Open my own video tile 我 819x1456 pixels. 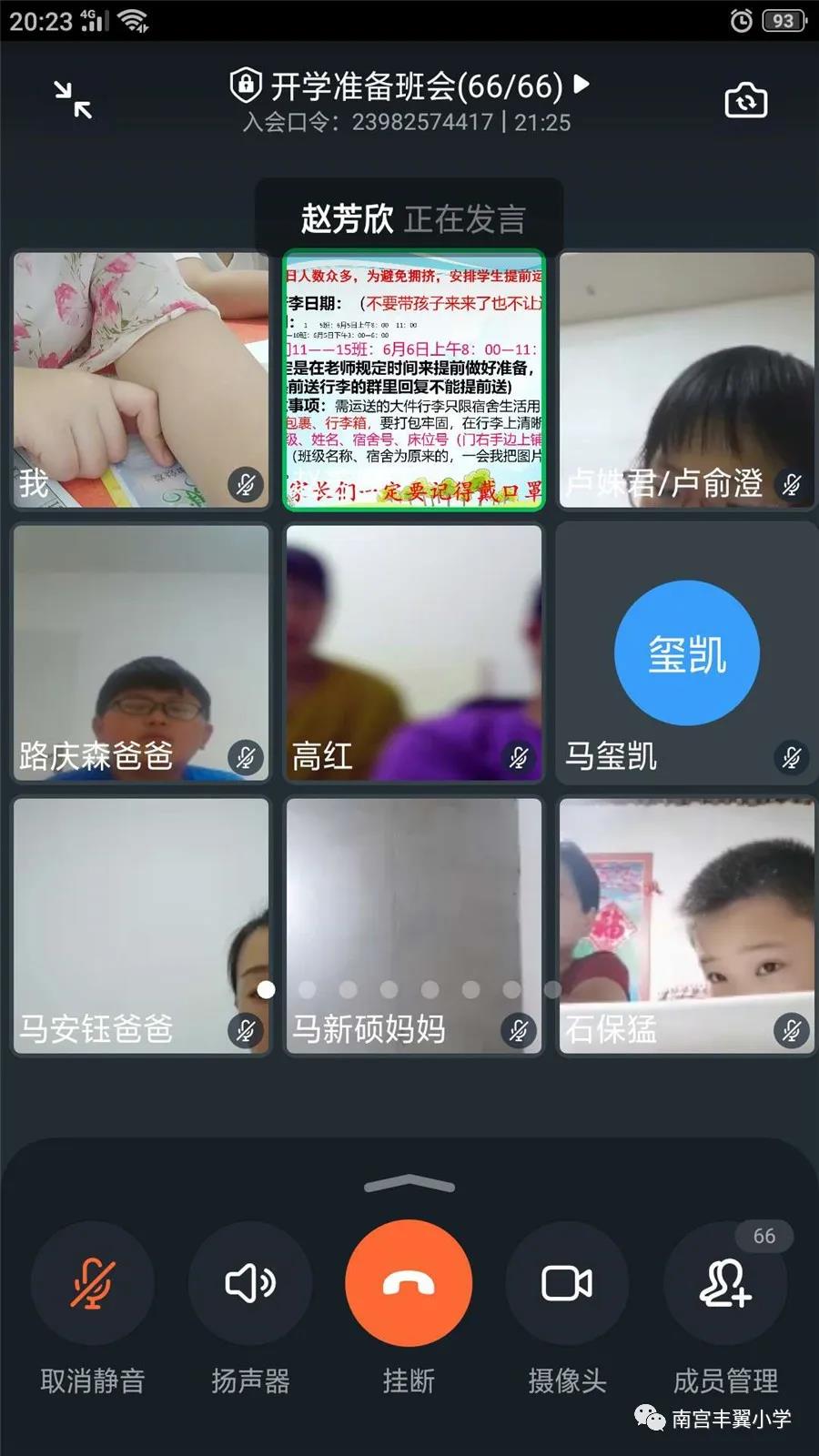click(141, 379)
